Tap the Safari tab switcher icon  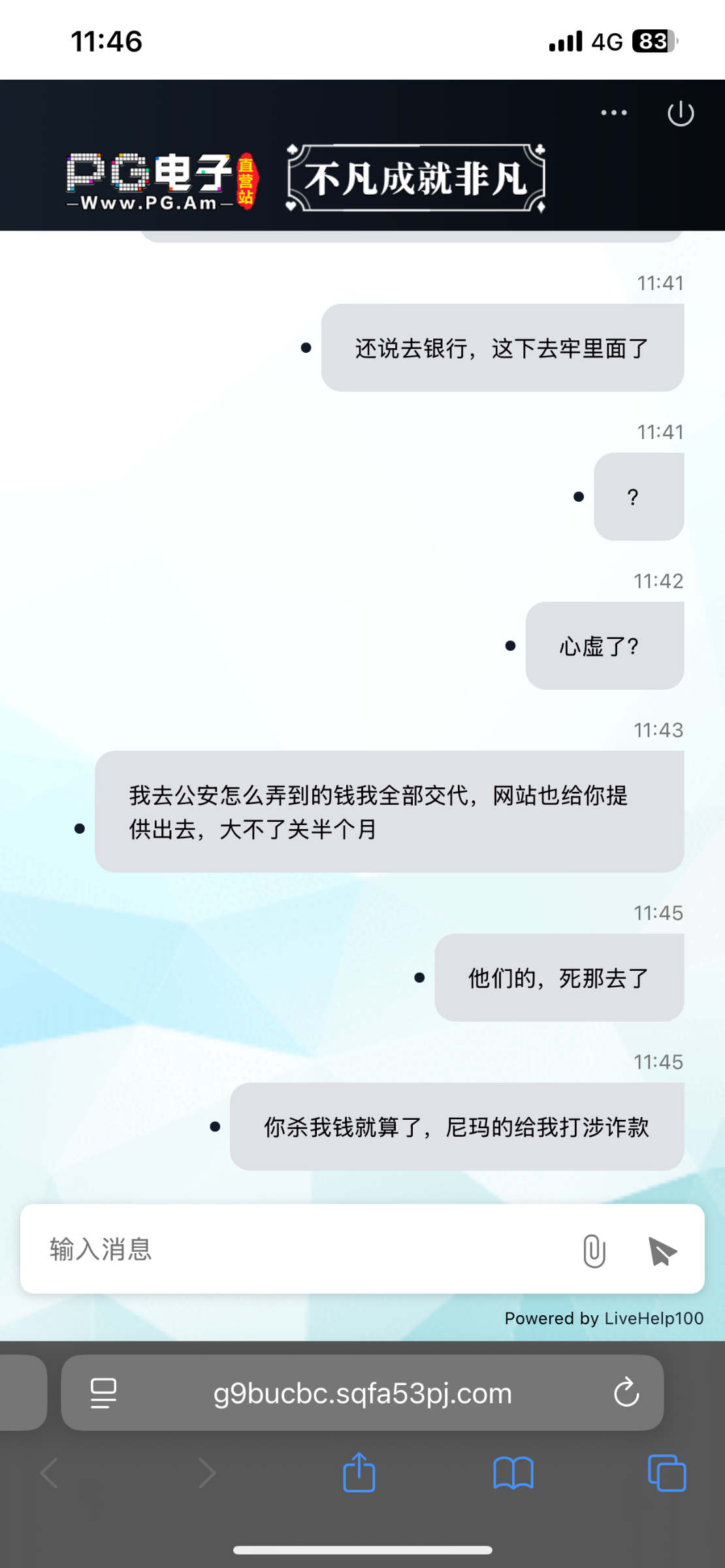666,1473
